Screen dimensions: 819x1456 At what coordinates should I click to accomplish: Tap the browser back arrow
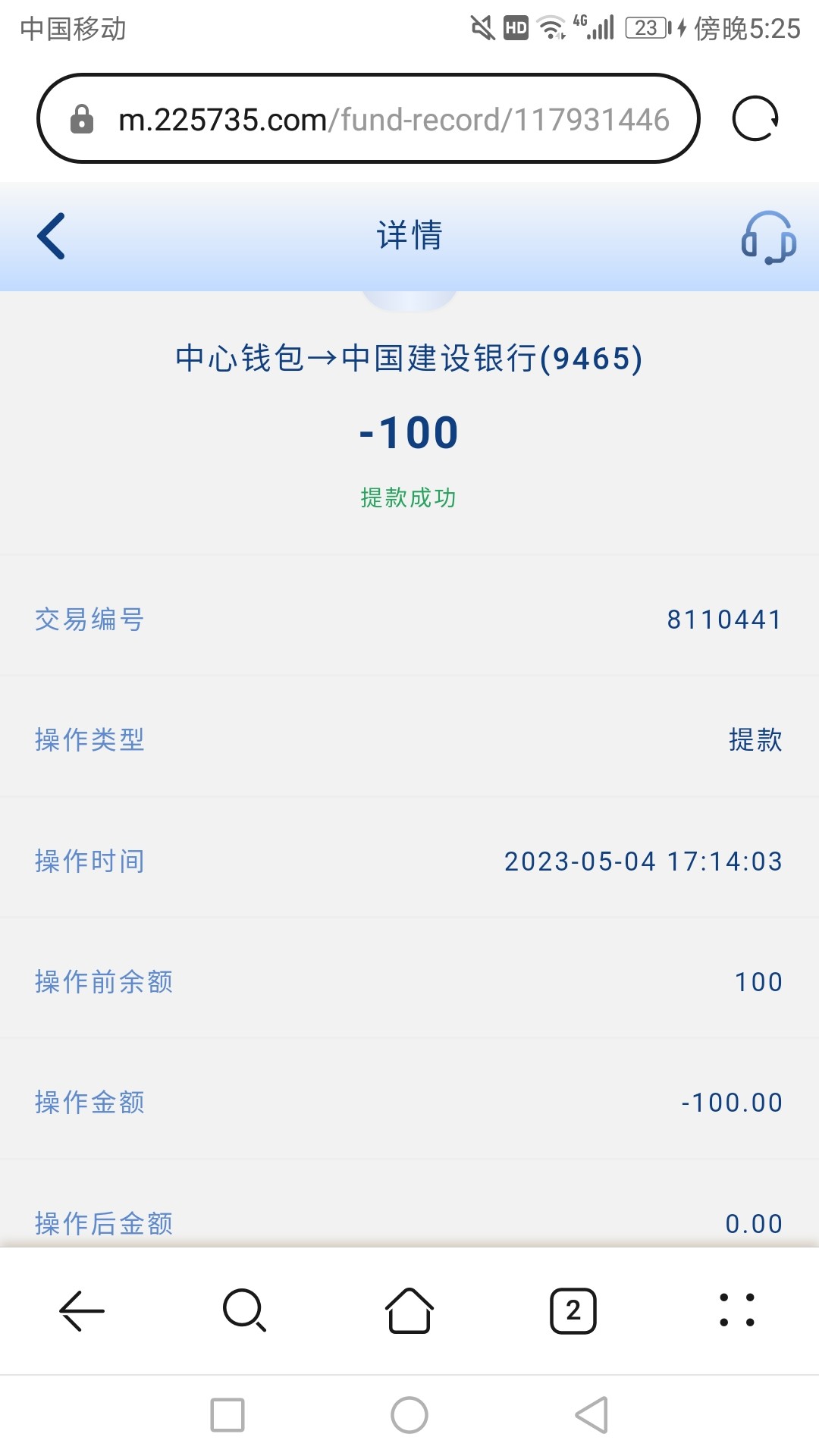pos(82,1310)
